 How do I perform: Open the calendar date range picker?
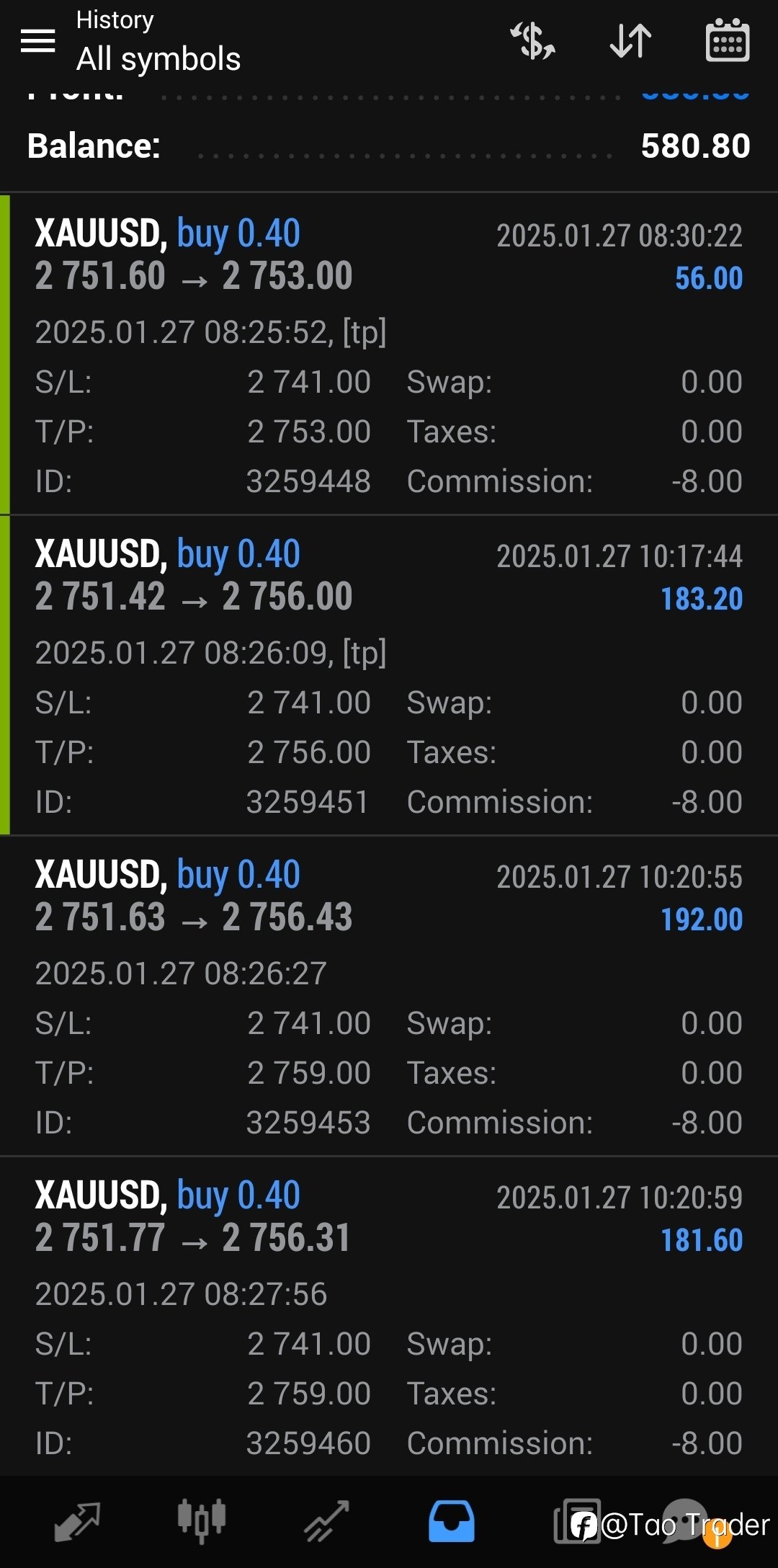coord(727,40)
